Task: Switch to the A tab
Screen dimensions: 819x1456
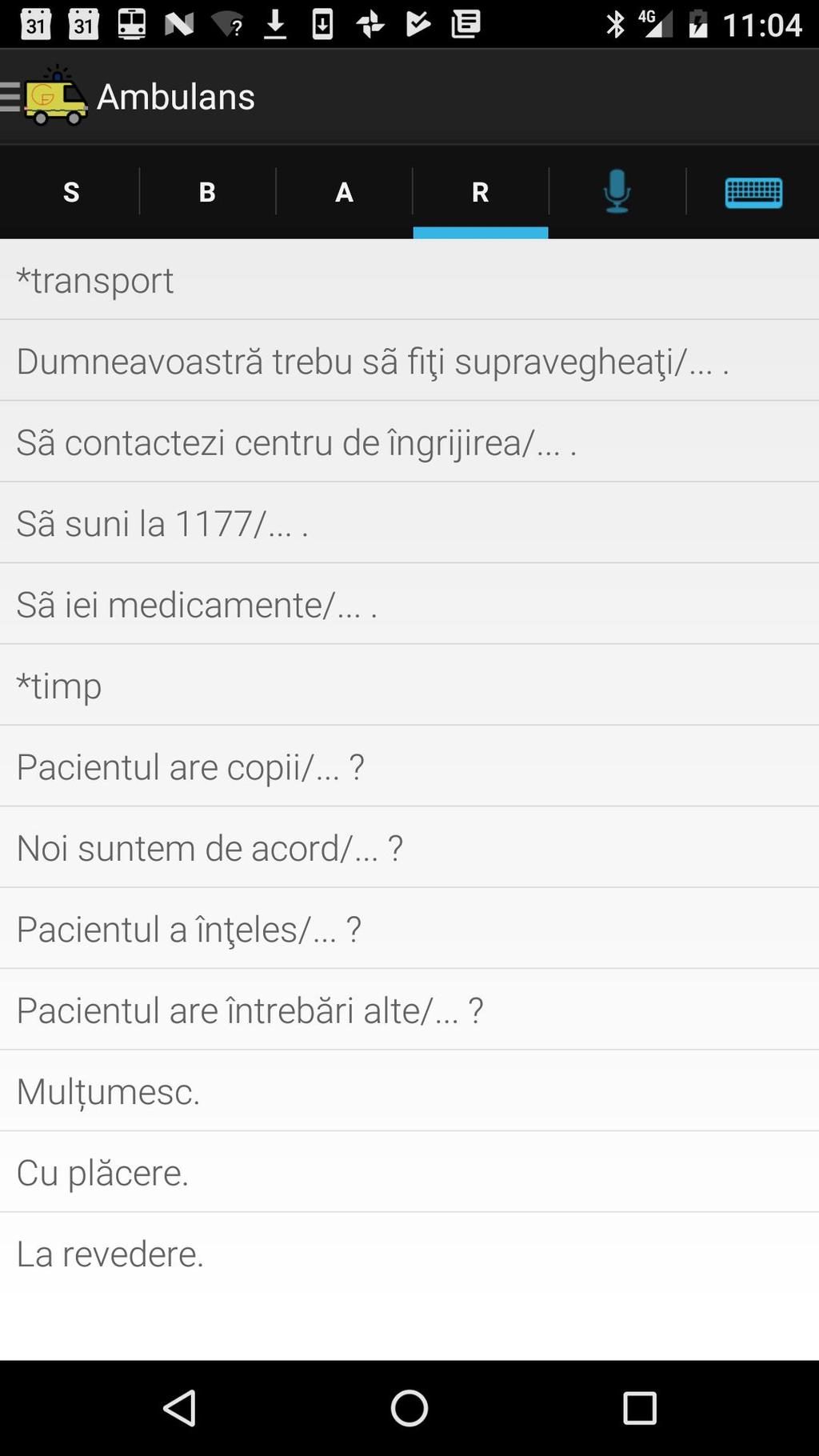Action: (344, 192)
